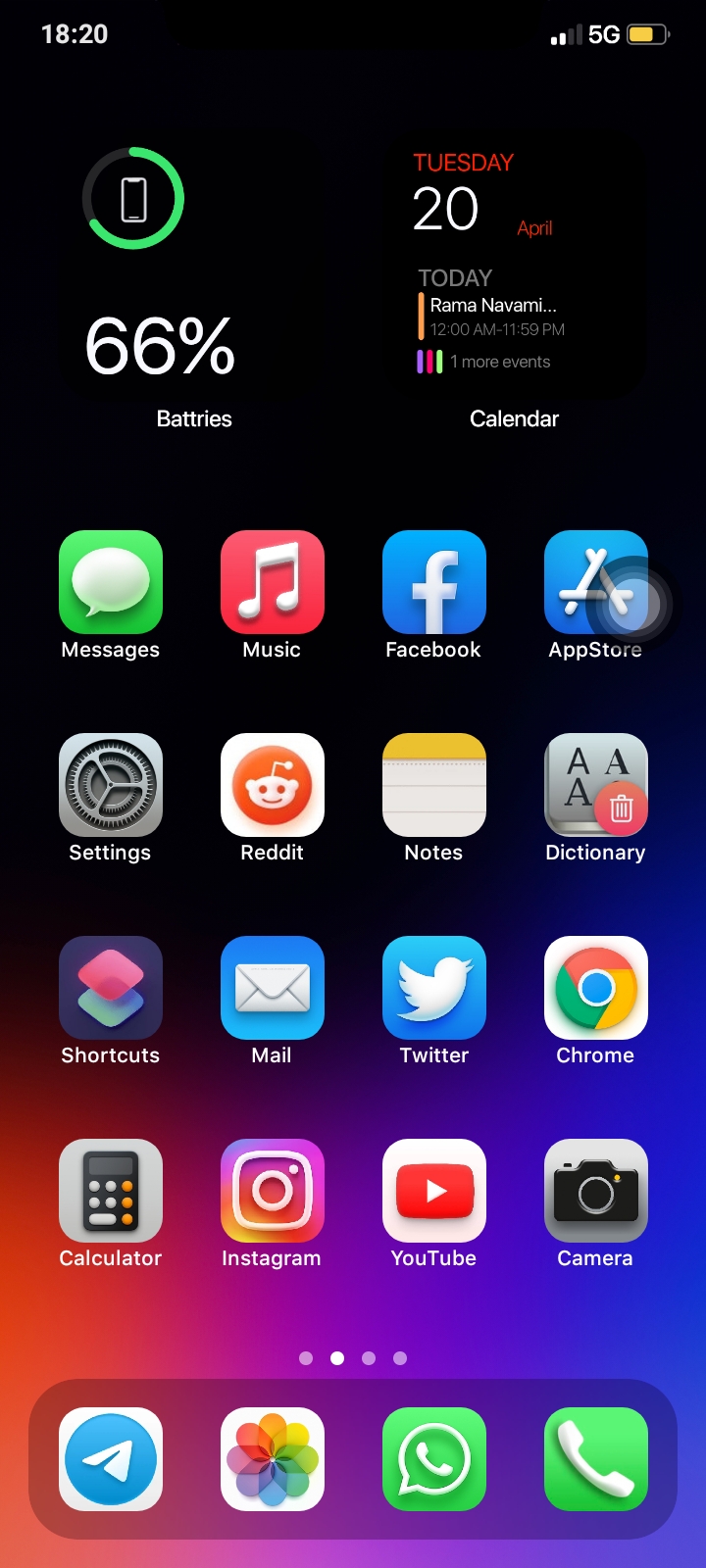Open the Messages app
Image resolution: width=706 pixels, height=1568 pixels.
110,580
